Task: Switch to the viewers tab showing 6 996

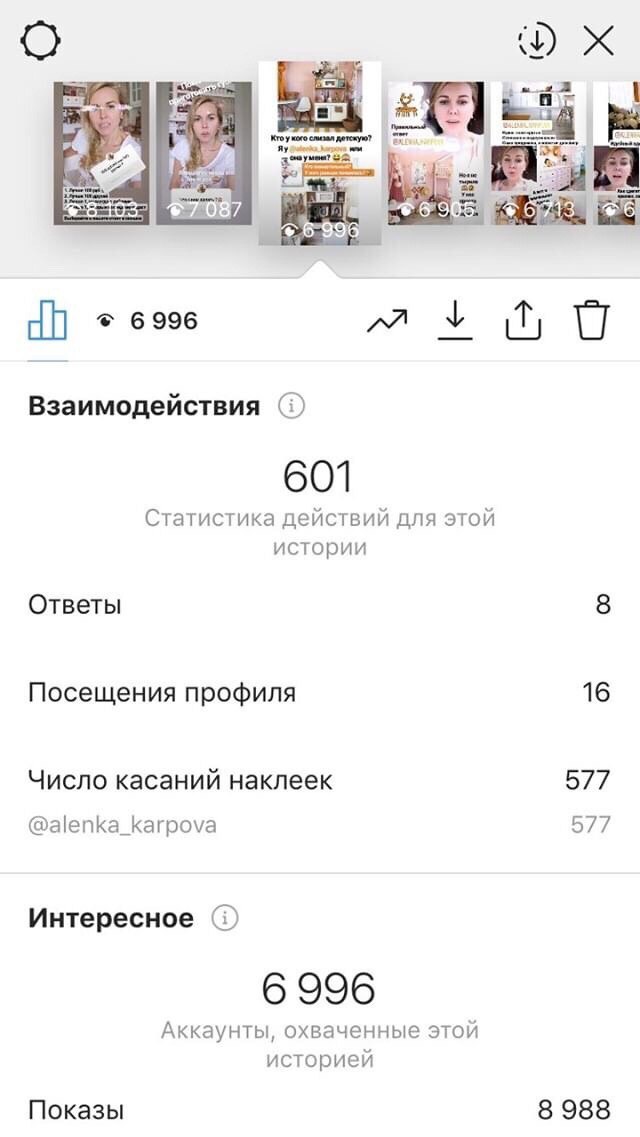Action: [147, 321]
